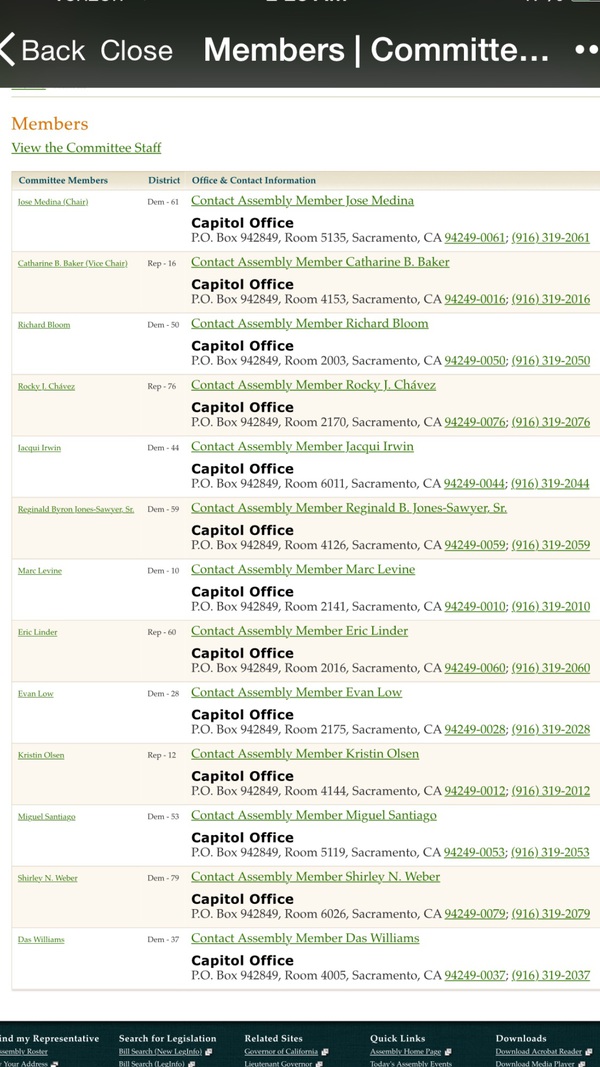Image resolution: width=600 pixels, height=1067 pixels.
Task: Close the in-app browser
Action: point(136,50)
